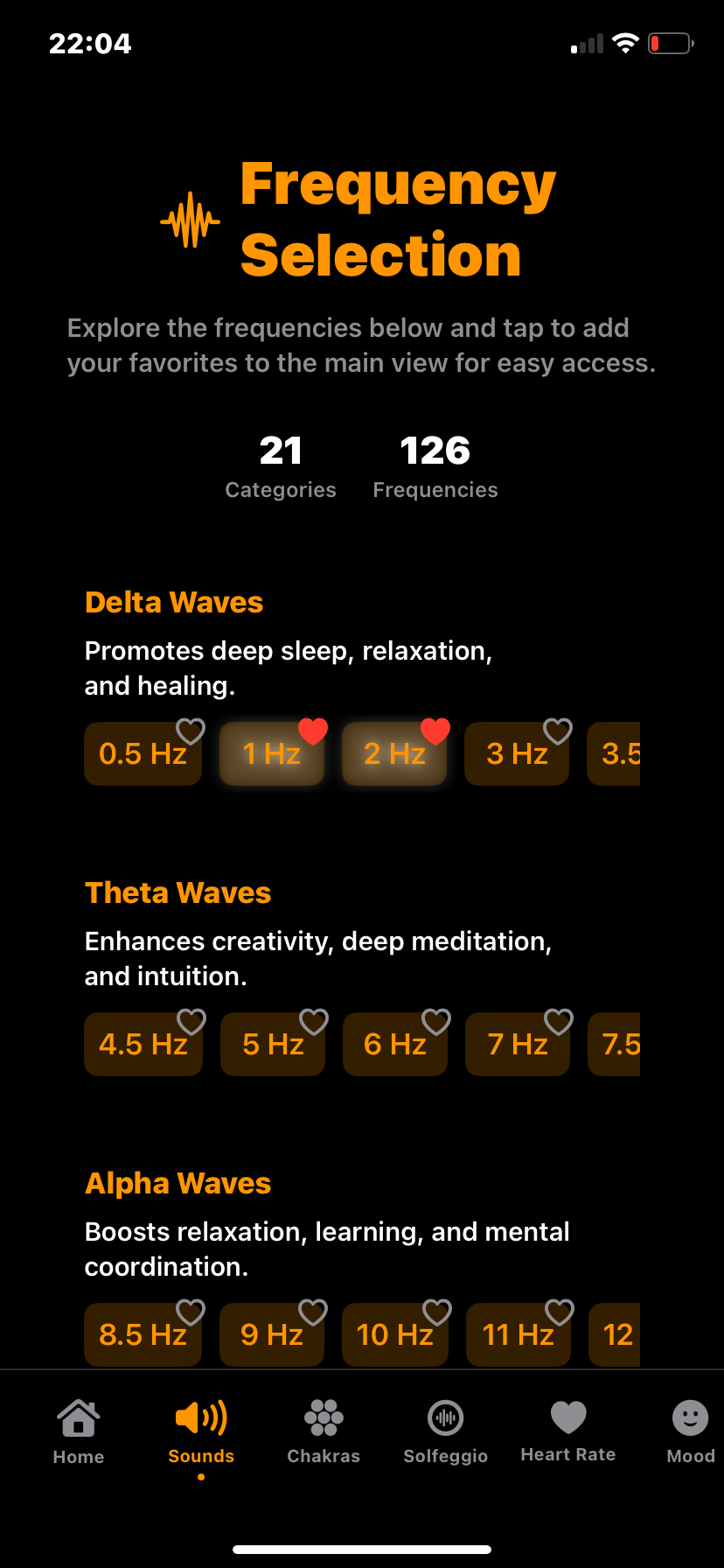
Task: Pick the 9 Hz frequency chip
Action: (x=271, y=1335)
